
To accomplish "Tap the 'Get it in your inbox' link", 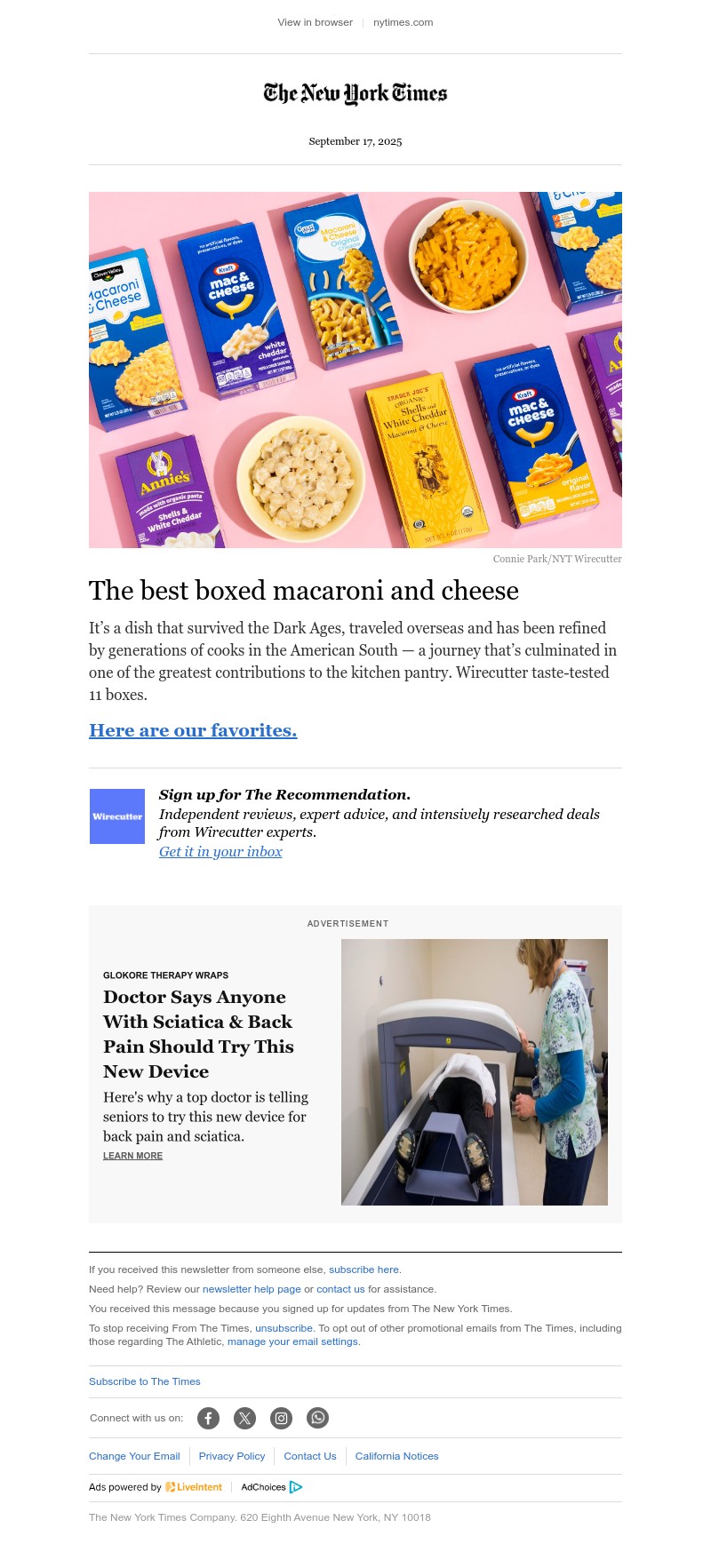I will 220,851.
